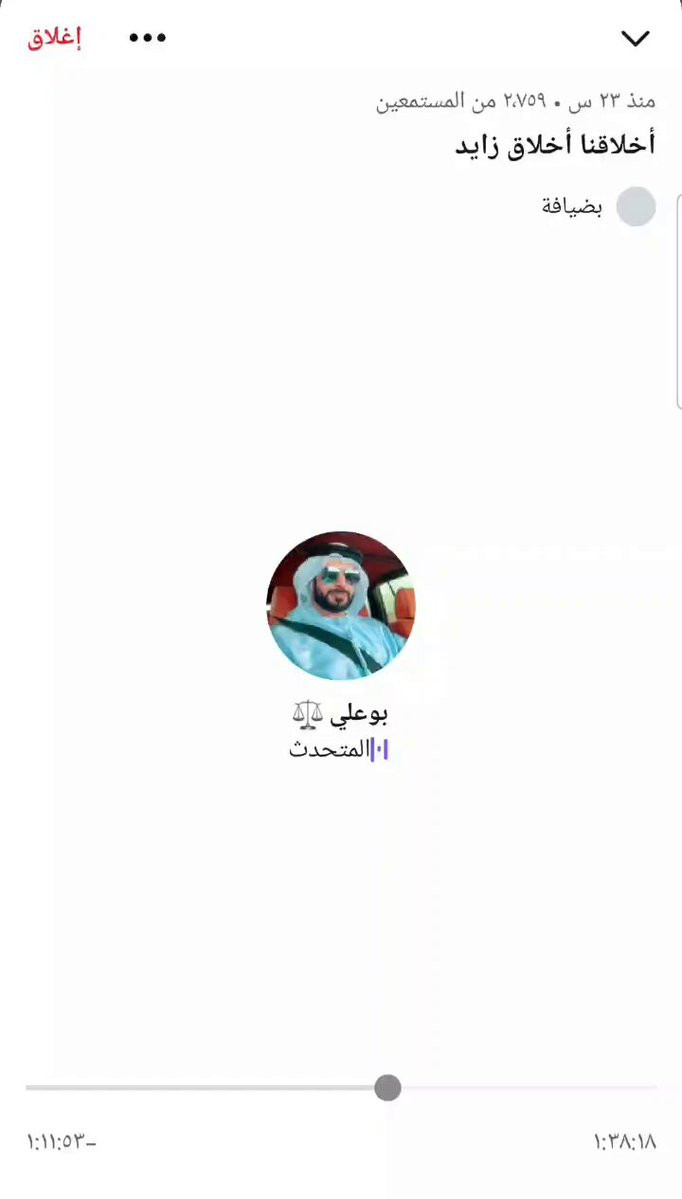Collapse the space with the down chevron
This screenshot has height=1199, width=682.
(635, 38)
